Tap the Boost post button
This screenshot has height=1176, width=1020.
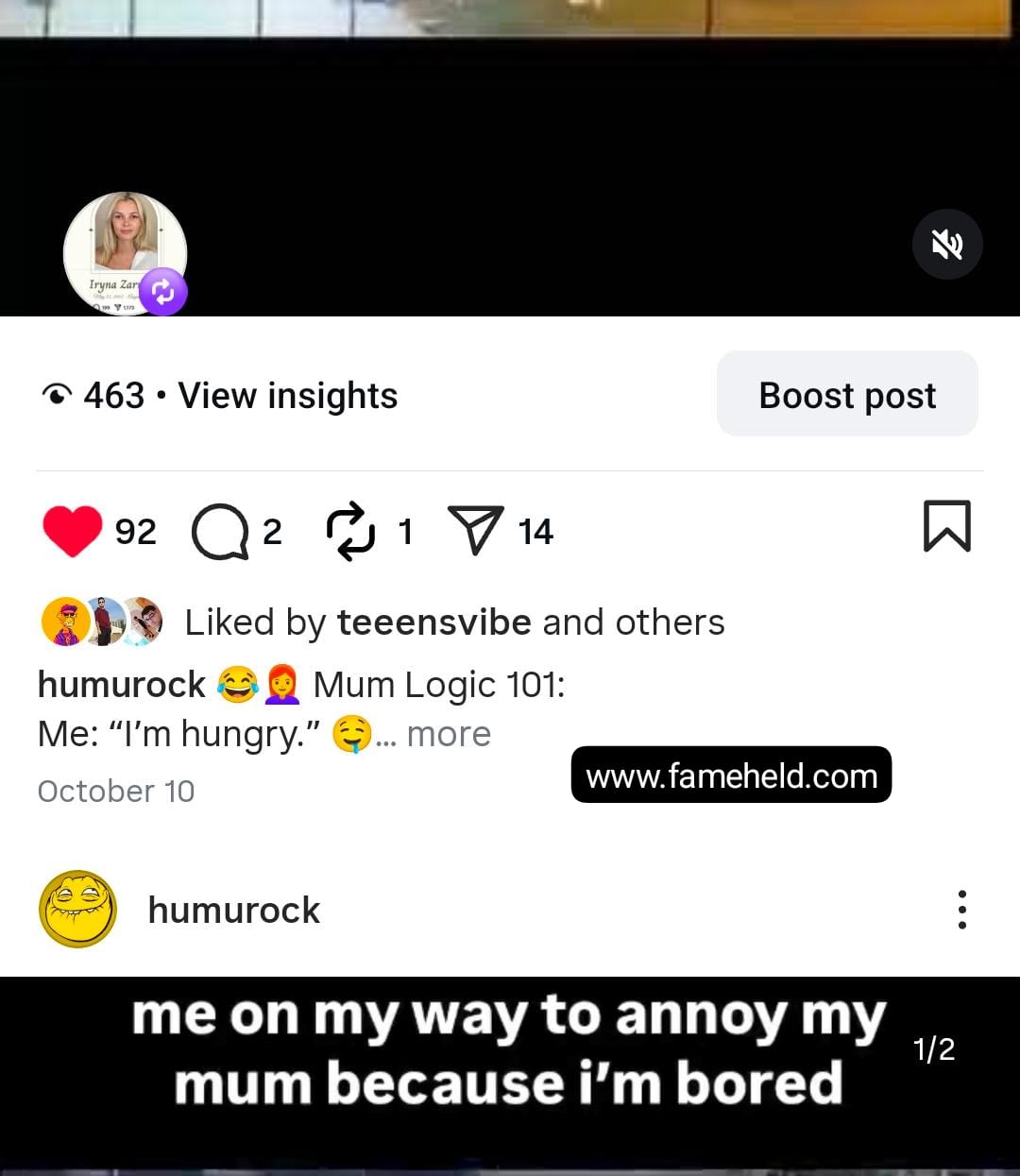847,395
